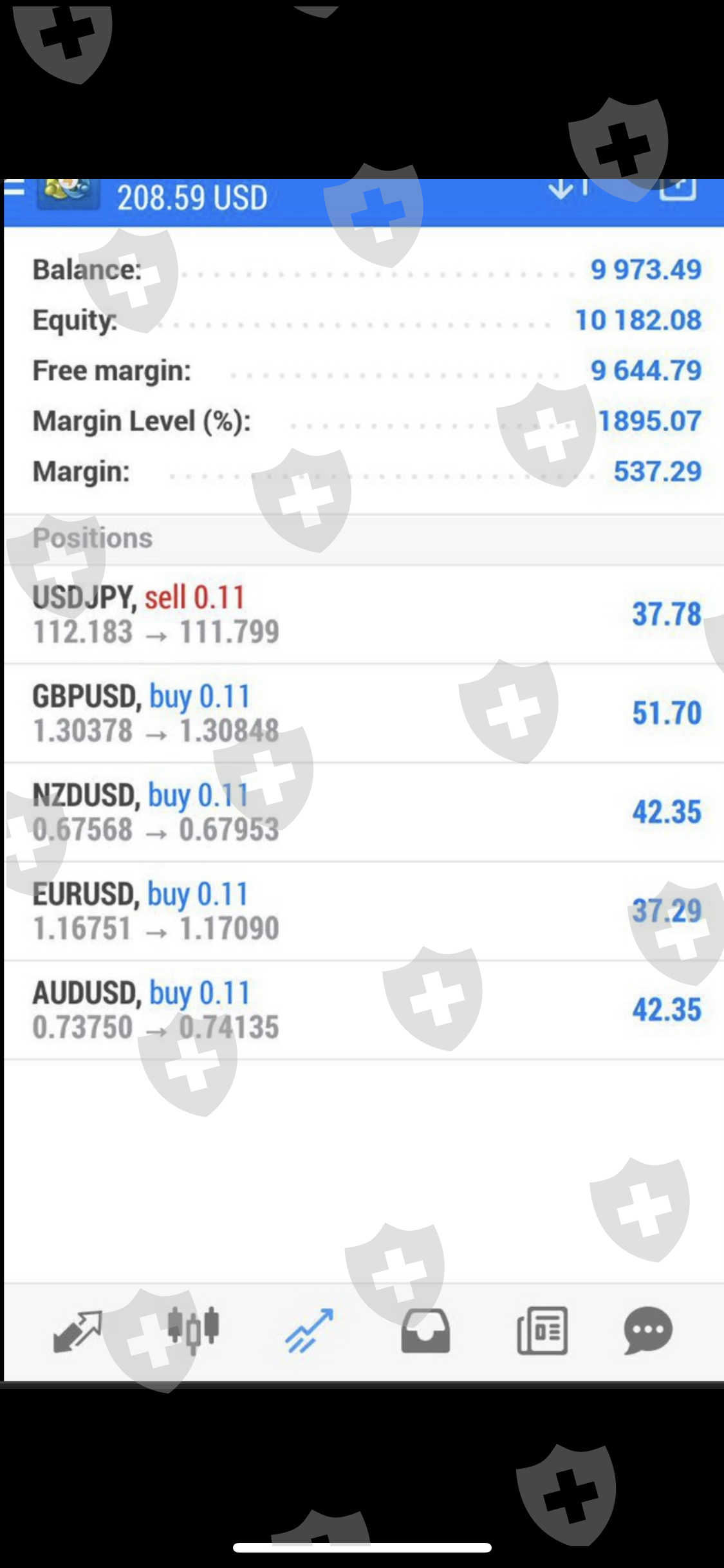Tap the sort positions arrows icon

tap(568, 189)
